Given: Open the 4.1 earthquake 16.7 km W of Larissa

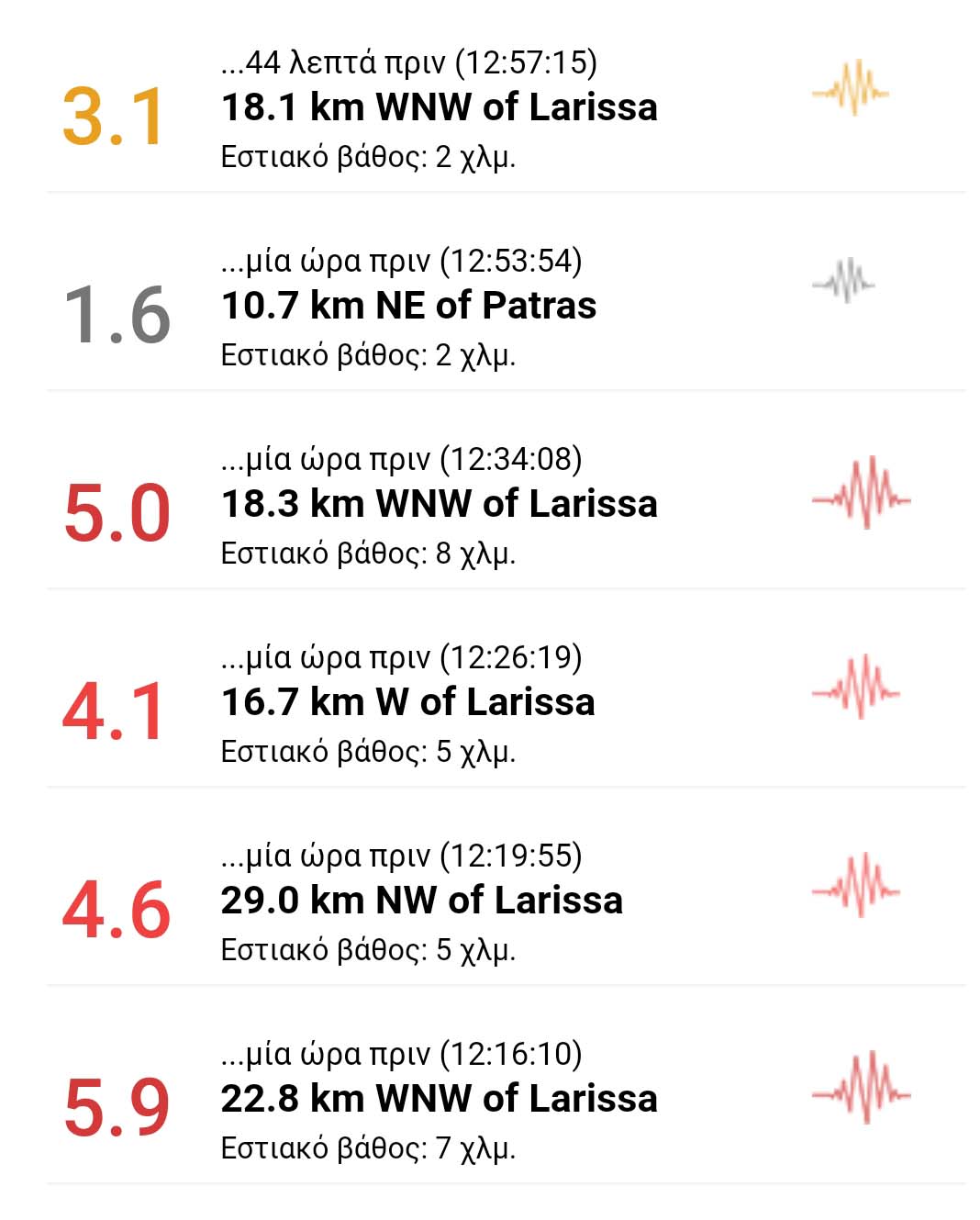Looking at the screenshot, I should click(408, 702).
